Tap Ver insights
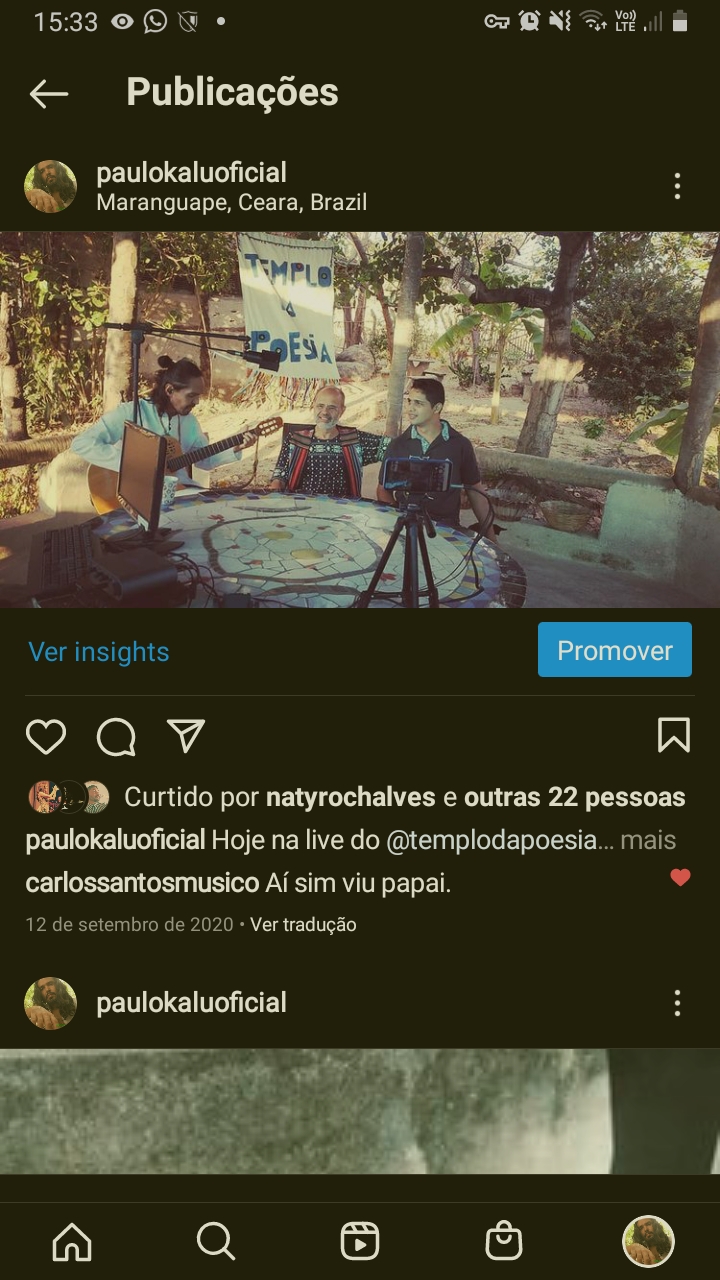This screenshot has width=720, height=1280. 99,652
